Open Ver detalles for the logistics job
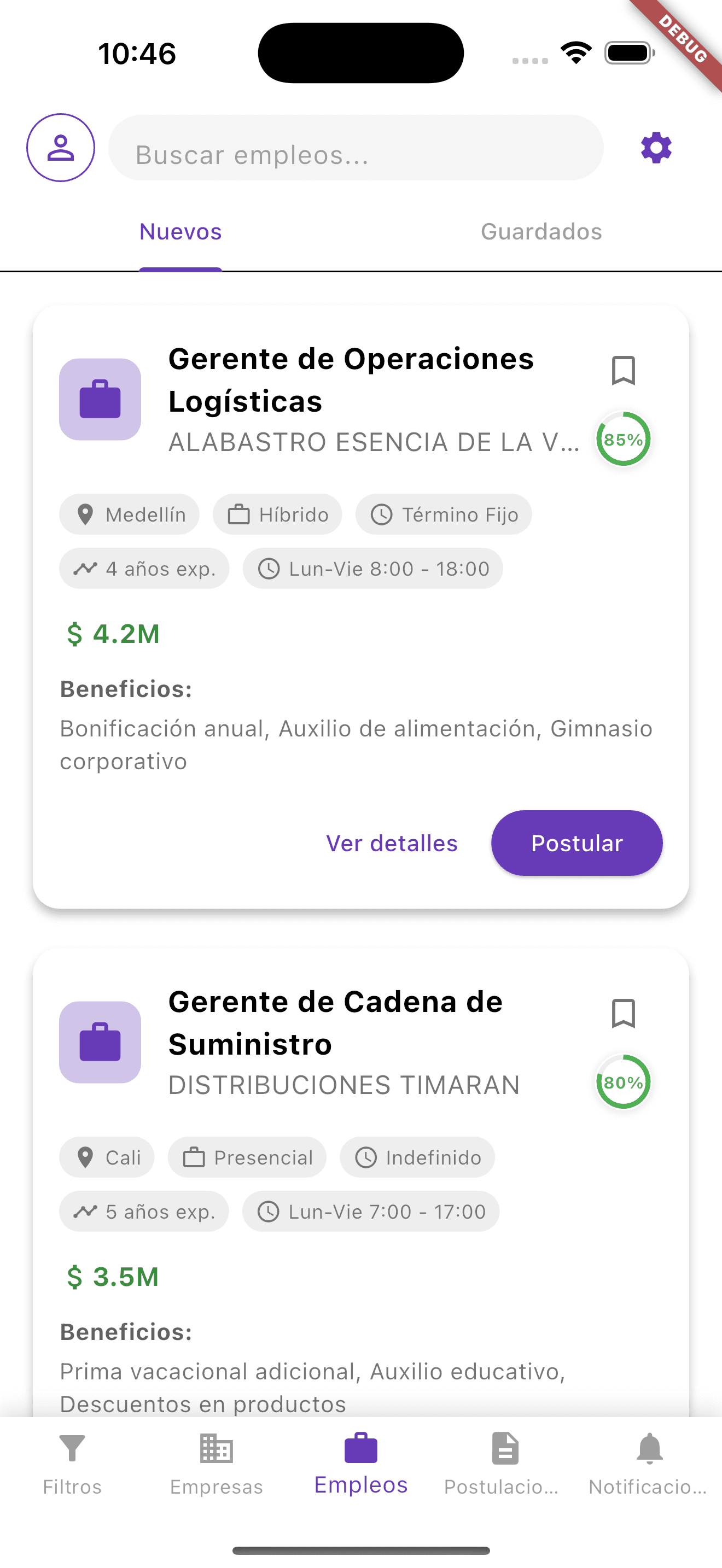This screenshot has height=1568, width=722. click(x=392, y=843)
